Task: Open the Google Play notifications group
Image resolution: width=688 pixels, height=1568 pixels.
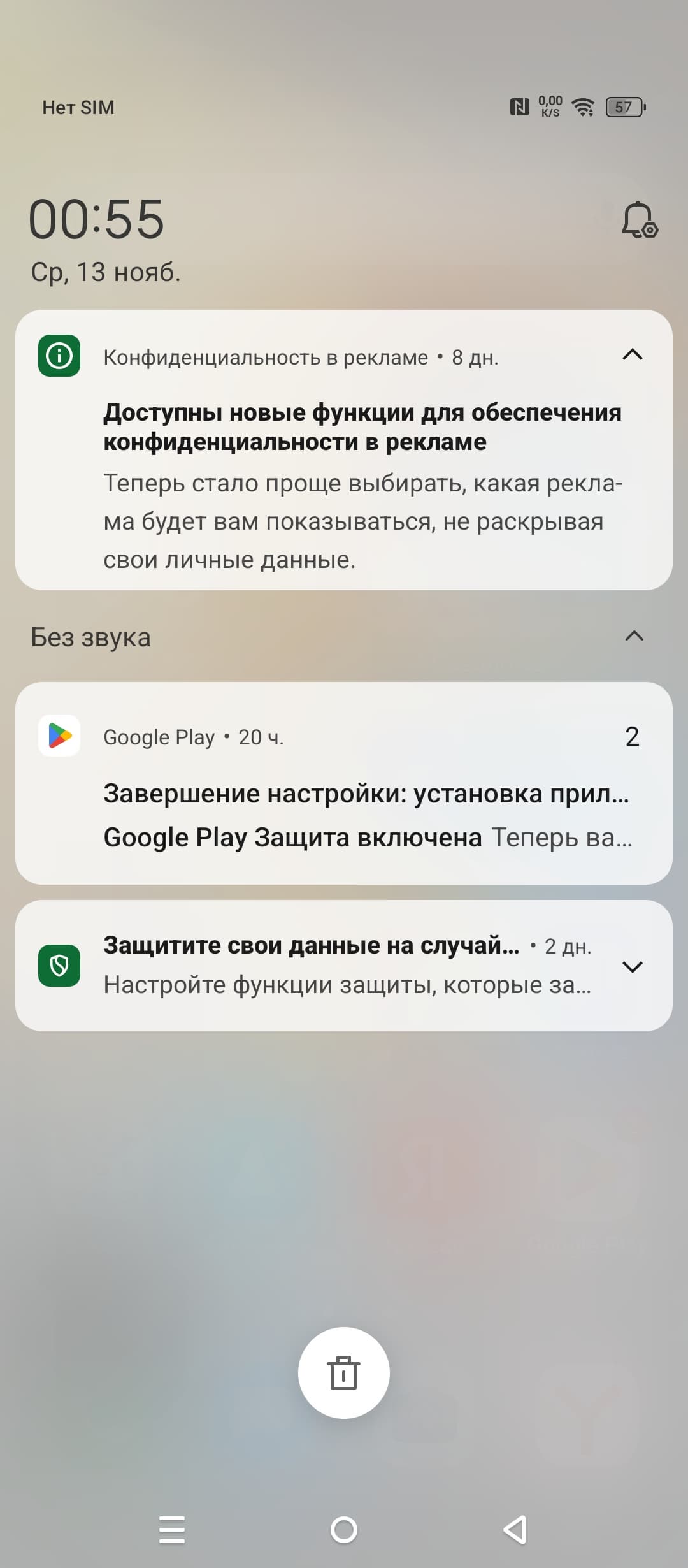Action: point(344,784)
